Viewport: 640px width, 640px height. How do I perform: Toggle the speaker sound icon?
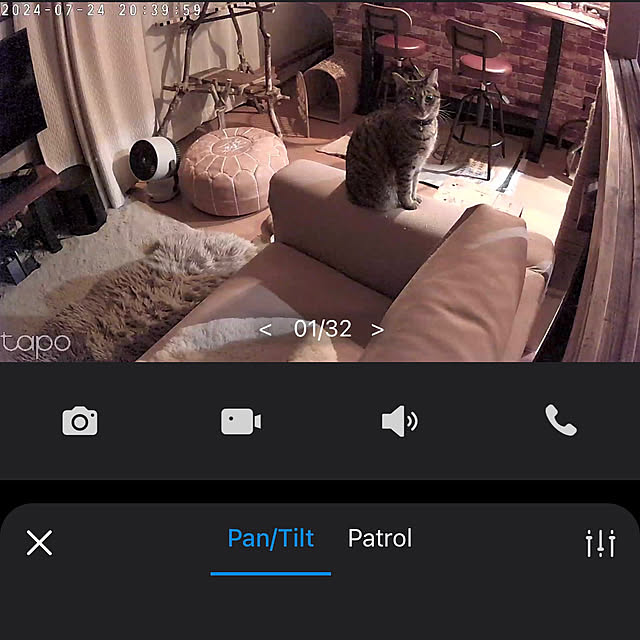400,421
